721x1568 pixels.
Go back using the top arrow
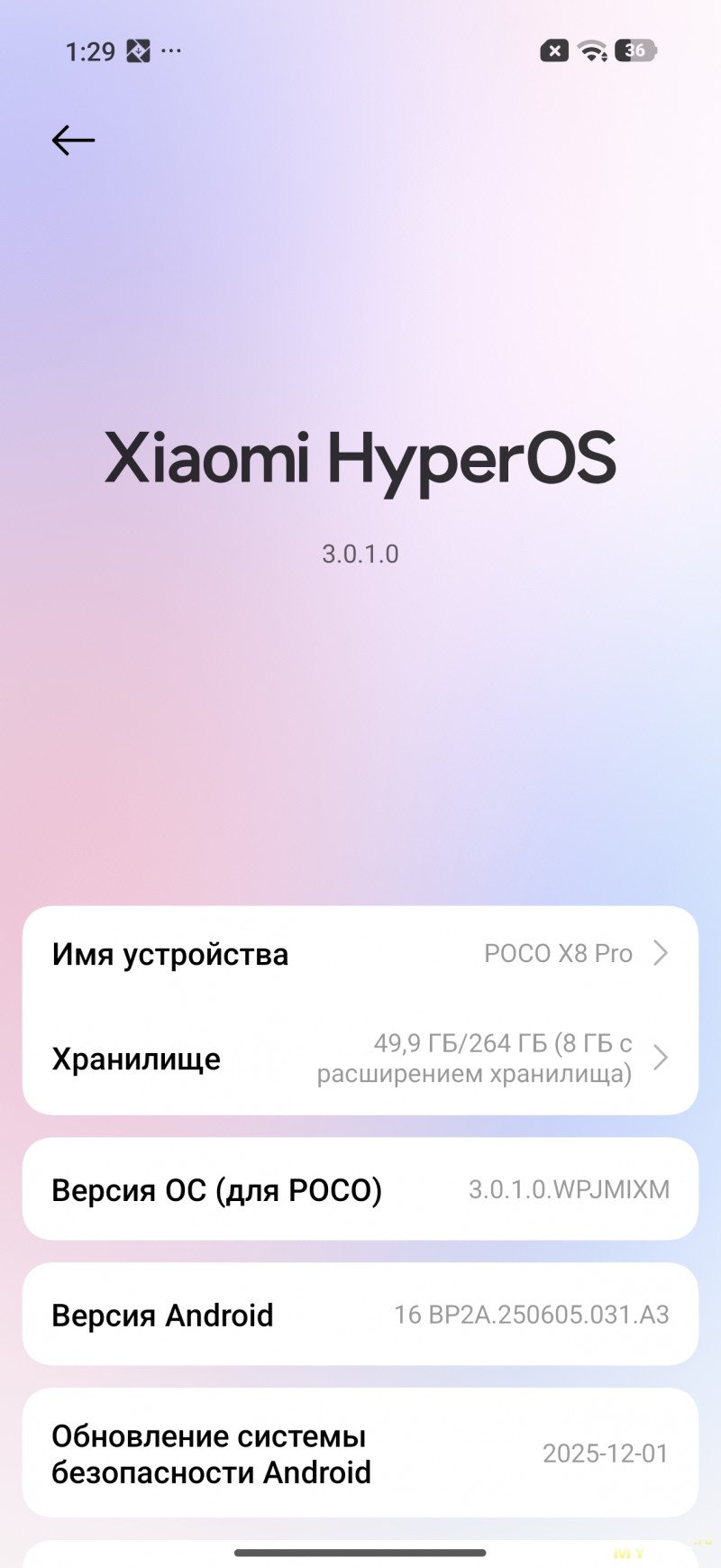tap(73, 141)
